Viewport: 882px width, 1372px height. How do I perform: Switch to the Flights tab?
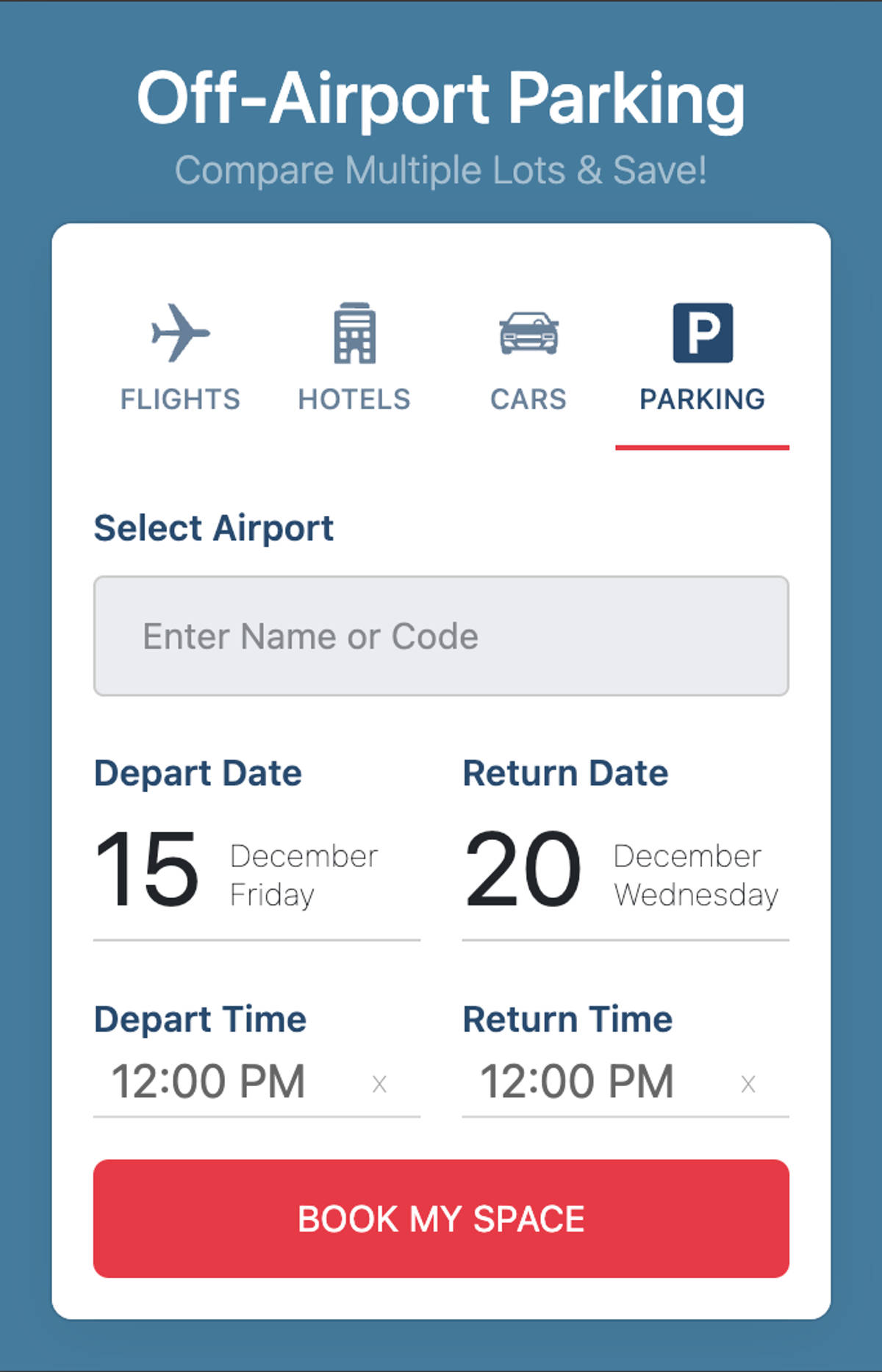[x=179, y=398]
